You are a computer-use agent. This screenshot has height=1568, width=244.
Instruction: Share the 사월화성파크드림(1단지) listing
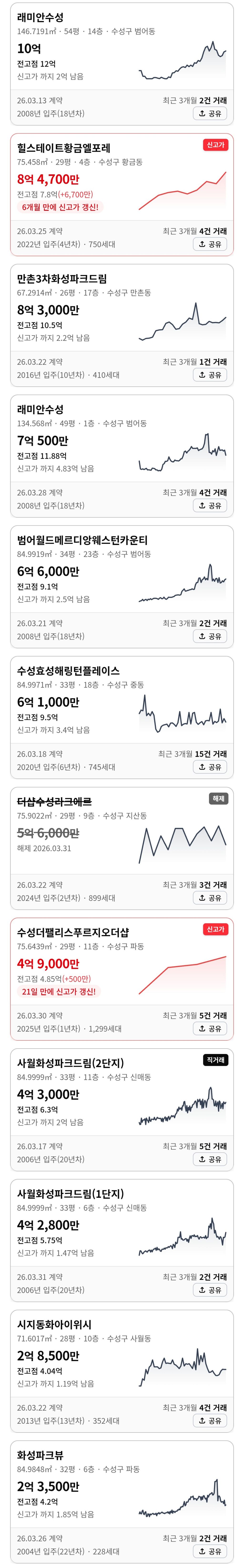click(x=210, y=1290)
